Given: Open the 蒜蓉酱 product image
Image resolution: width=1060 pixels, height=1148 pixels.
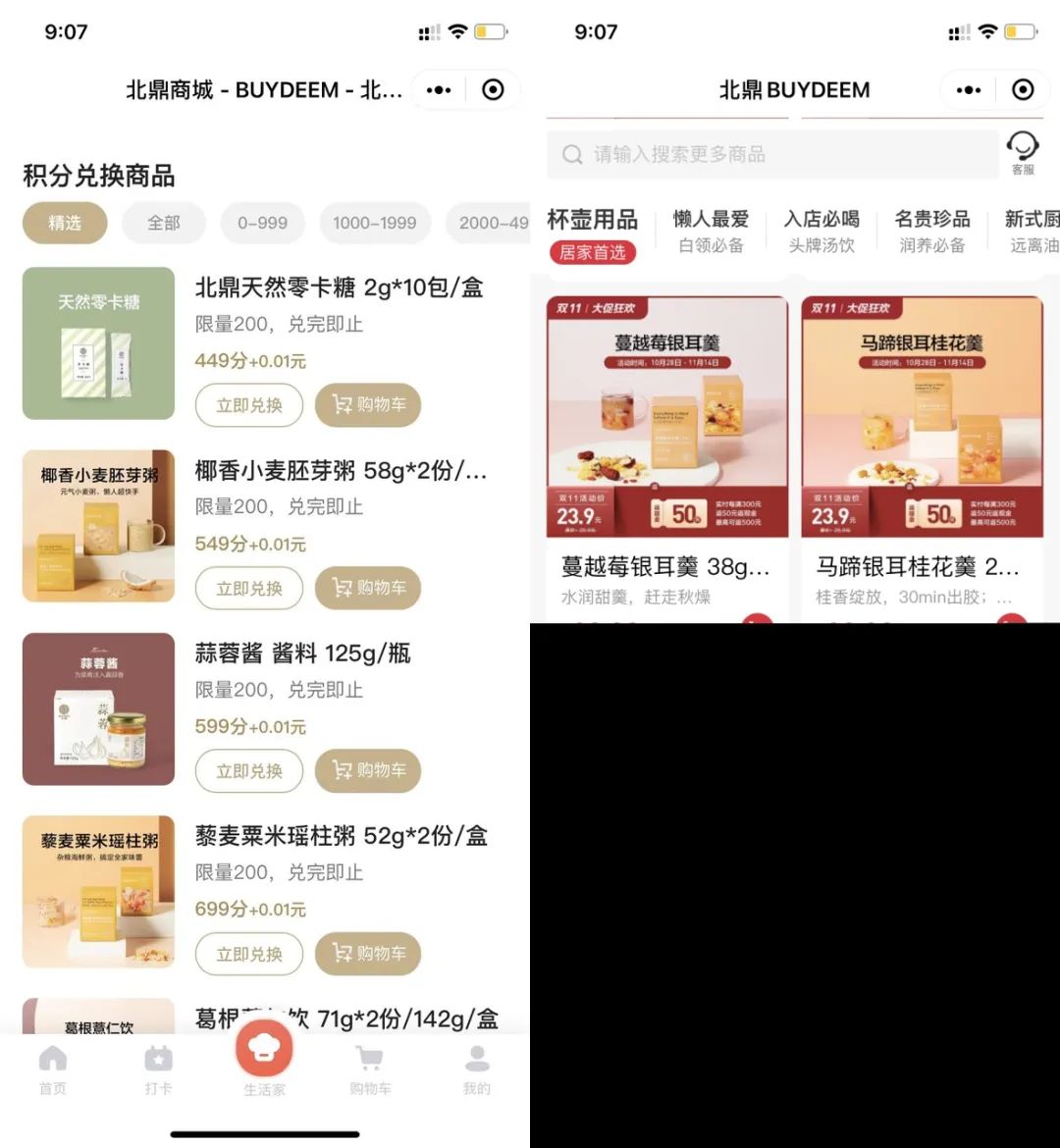Looking at the screenshot, I should pyautogui.click(x=98, y=708).
